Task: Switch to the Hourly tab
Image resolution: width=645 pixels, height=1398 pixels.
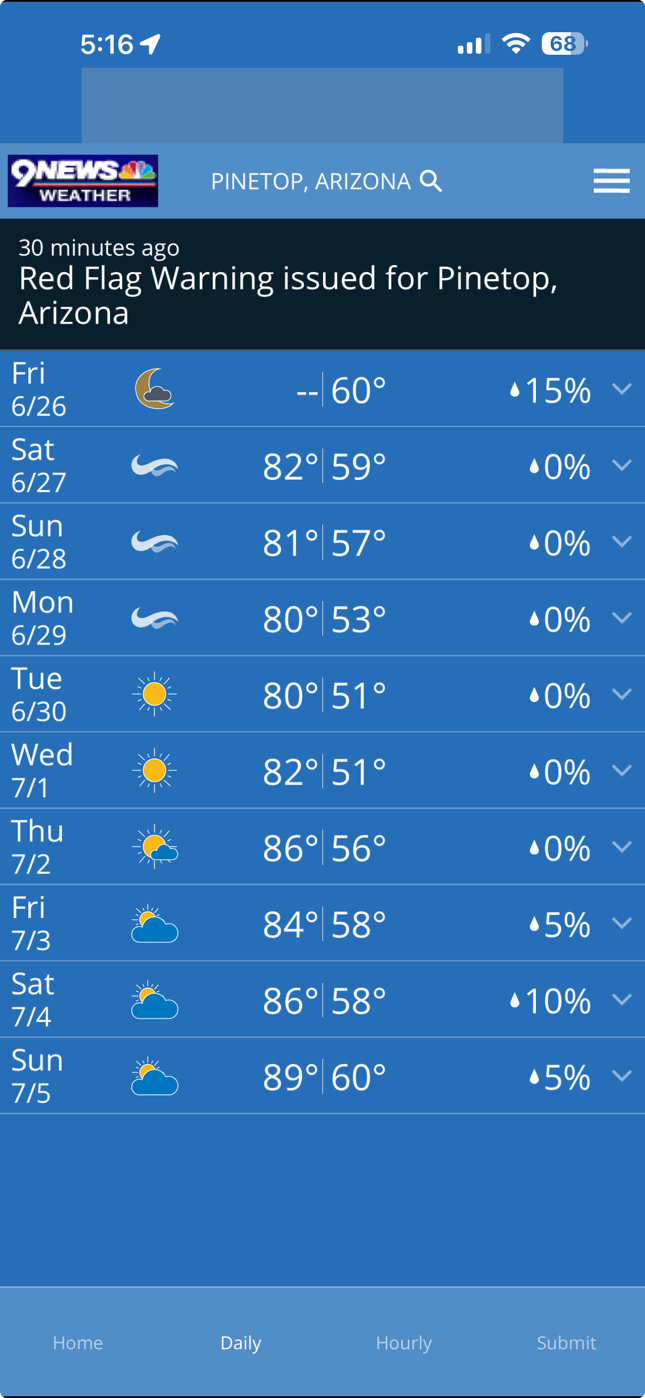Action: pos(404,1342)
